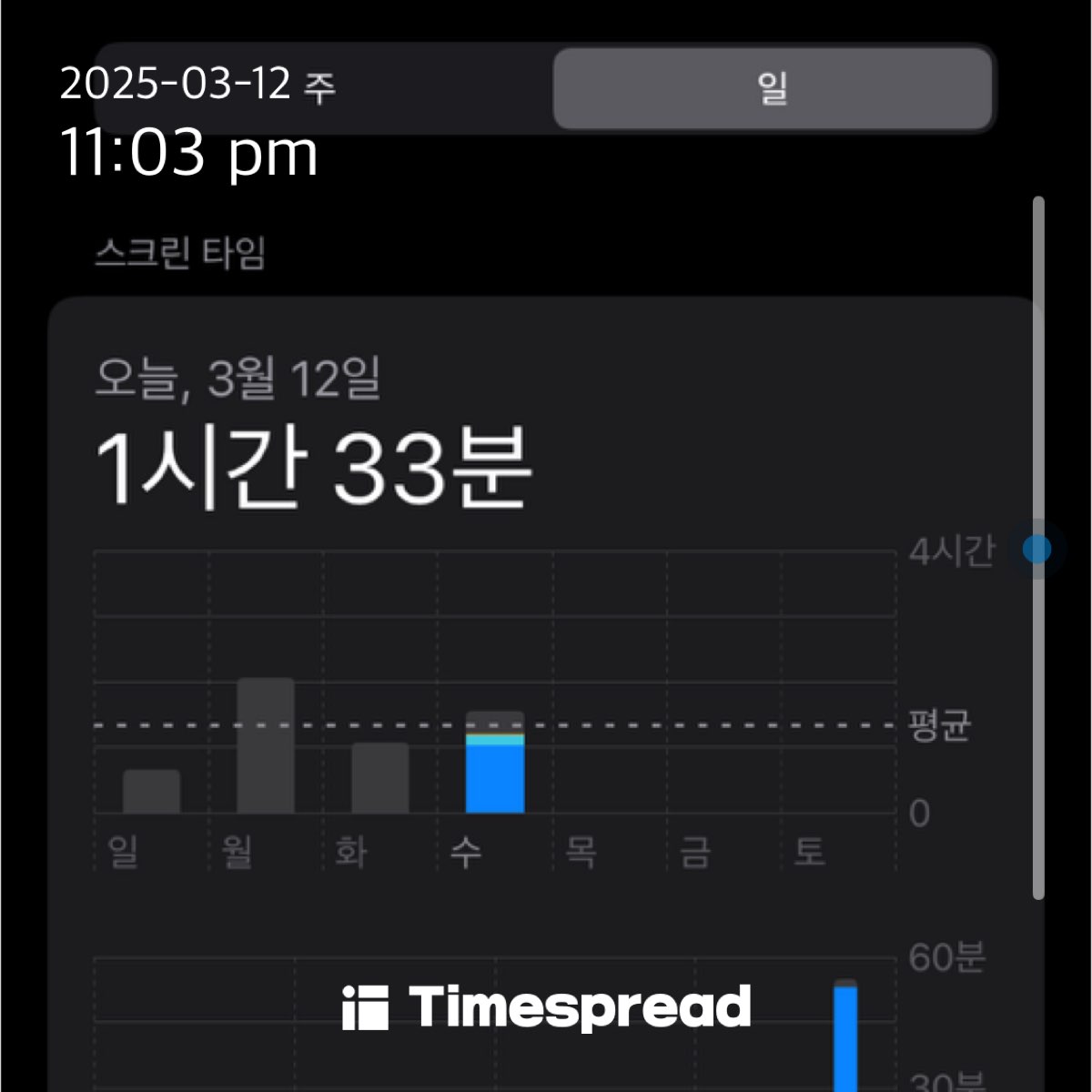
Task: Choose the 일 (Sunday) usage bar
Action: 151,792
